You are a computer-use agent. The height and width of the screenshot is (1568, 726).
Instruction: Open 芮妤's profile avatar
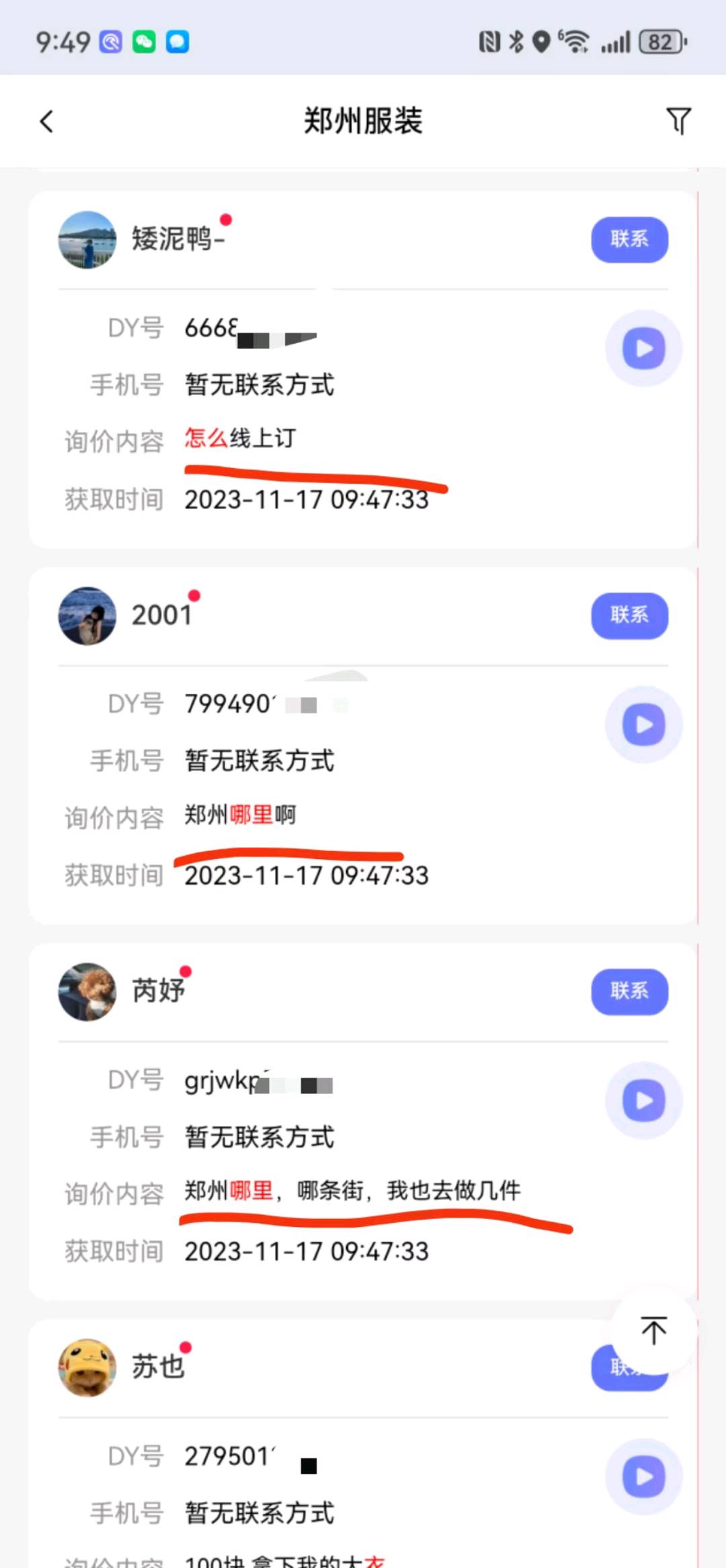coord(87,992)
